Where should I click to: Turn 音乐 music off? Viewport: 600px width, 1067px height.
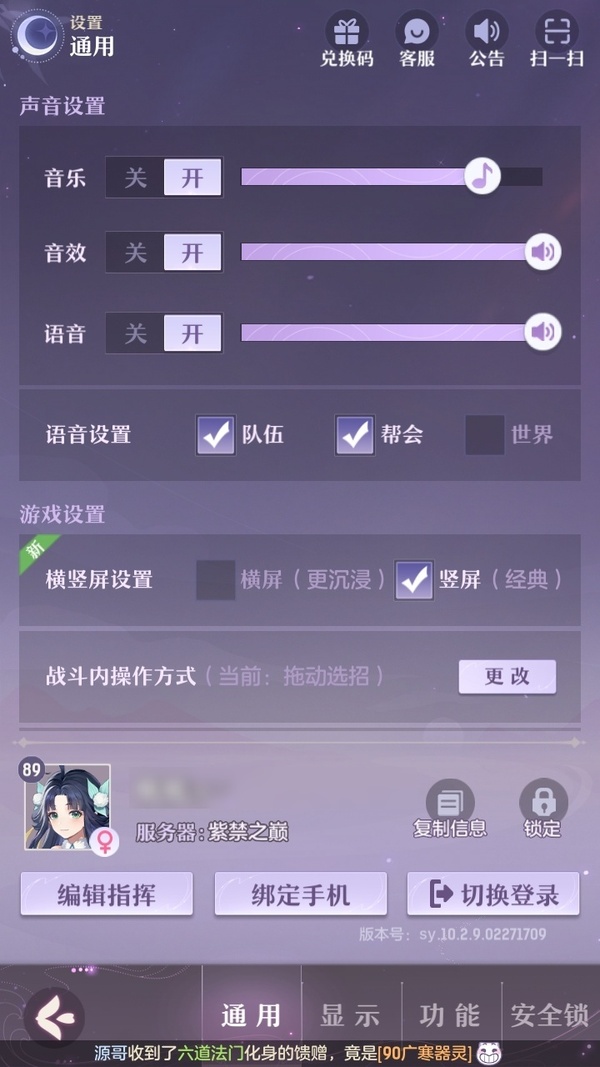pyautogui.click(x=136, y=178)
